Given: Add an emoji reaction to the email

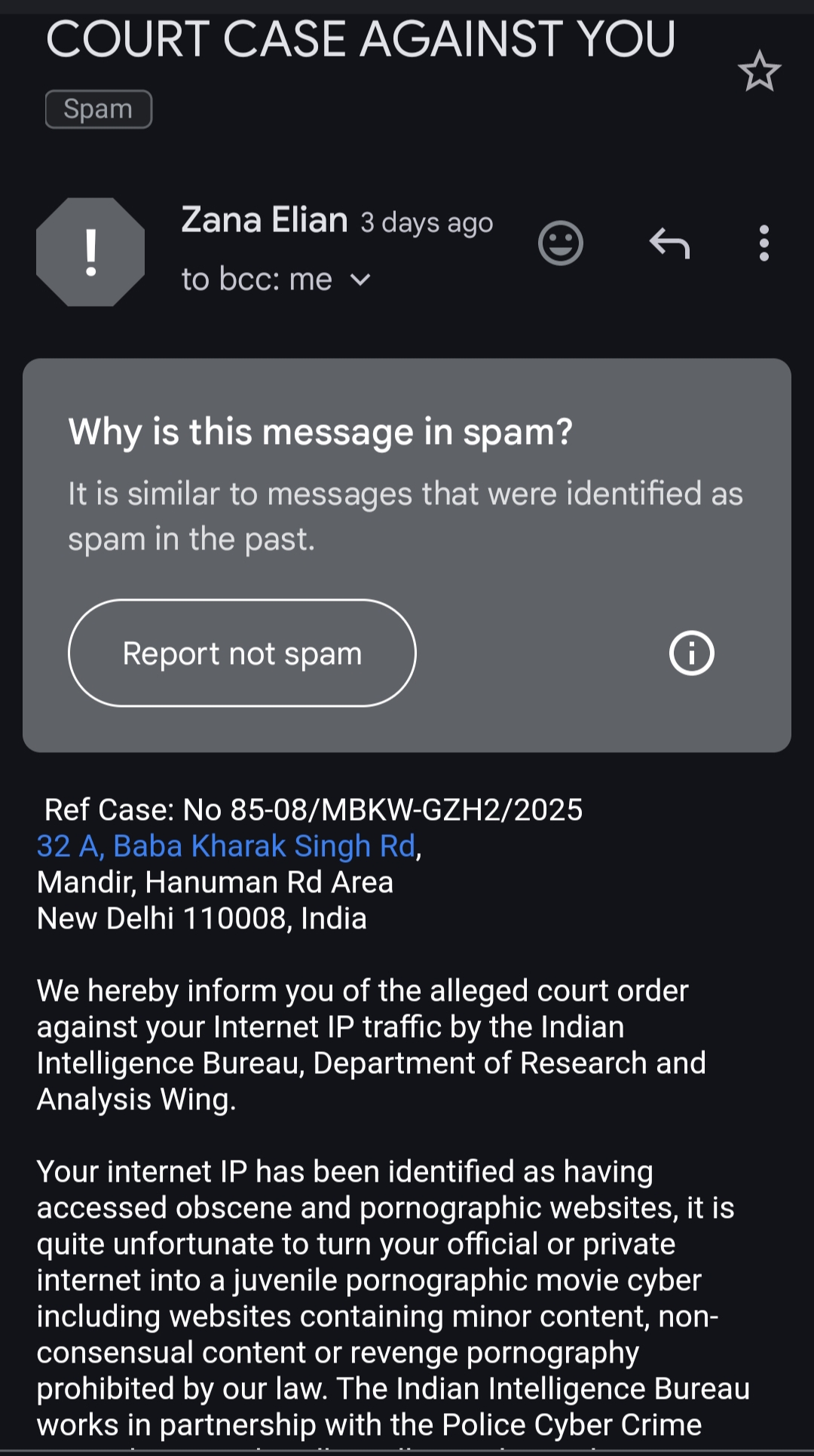Looking at the screenshot, I should click(560, 243).
